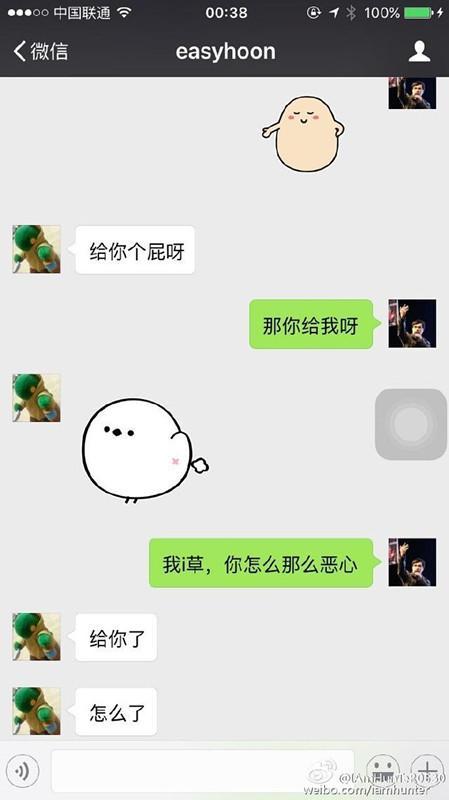Open easyhoon's chat details profile icon
This screenshot has width=449, height=800.
419,52
